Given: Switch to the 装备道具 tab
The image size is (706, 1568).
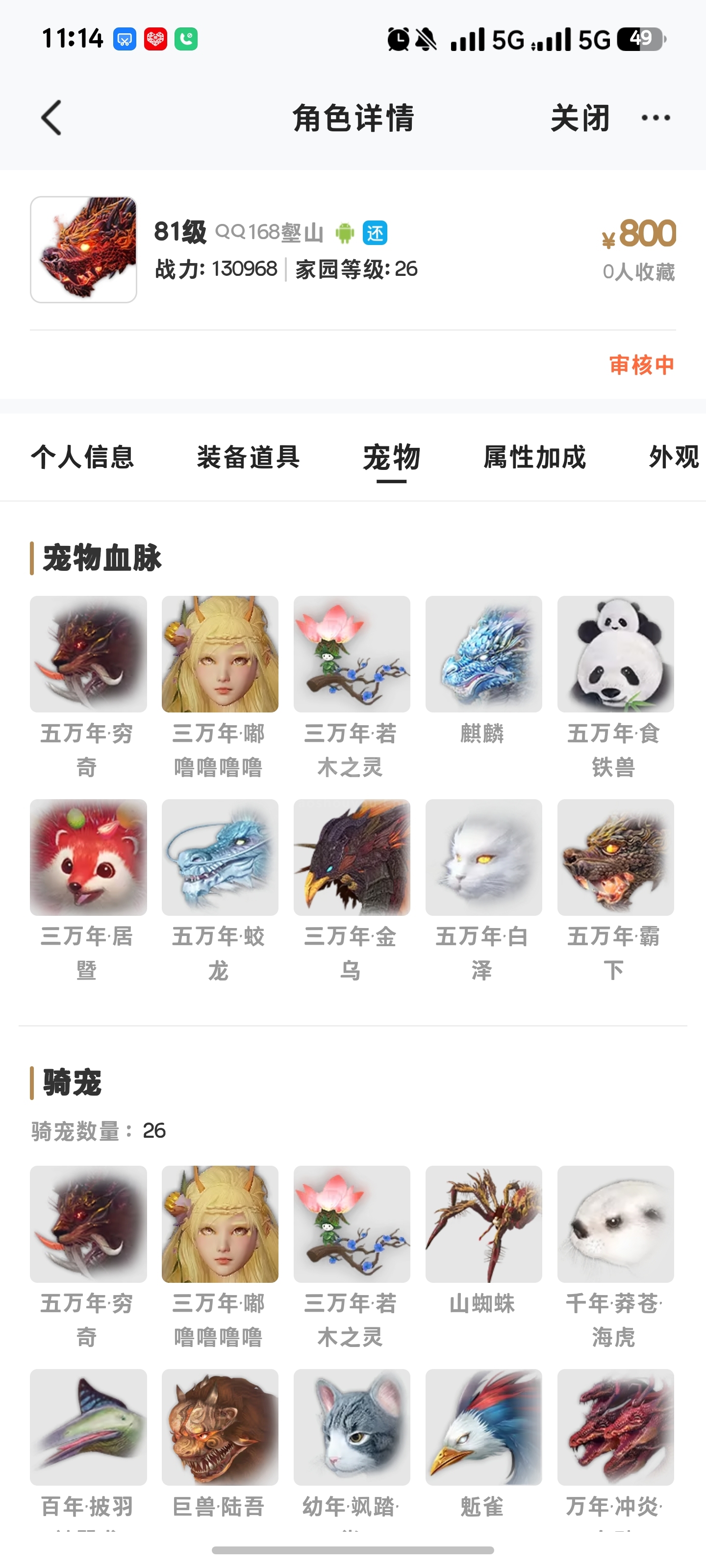Looking at the screenshot, I should 248,457.
